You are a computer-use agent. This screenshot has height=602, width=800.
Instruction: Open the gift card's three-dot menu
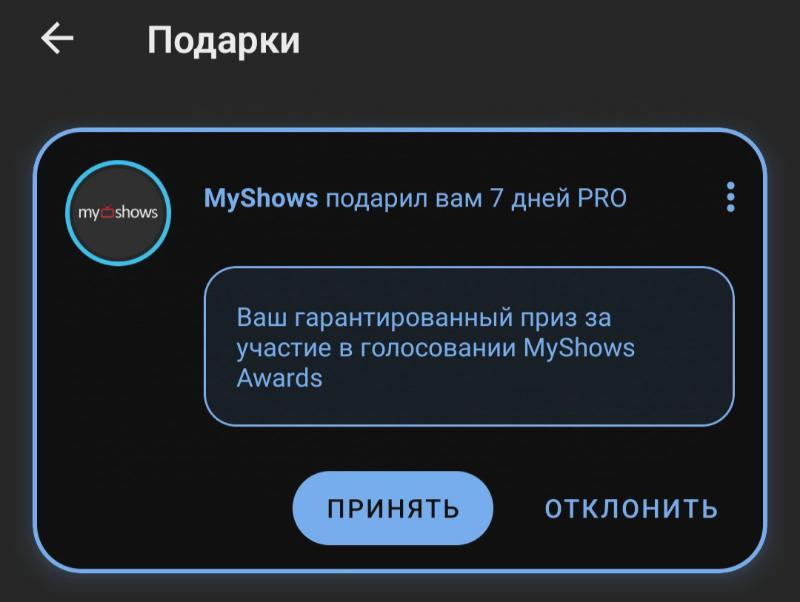730,197
